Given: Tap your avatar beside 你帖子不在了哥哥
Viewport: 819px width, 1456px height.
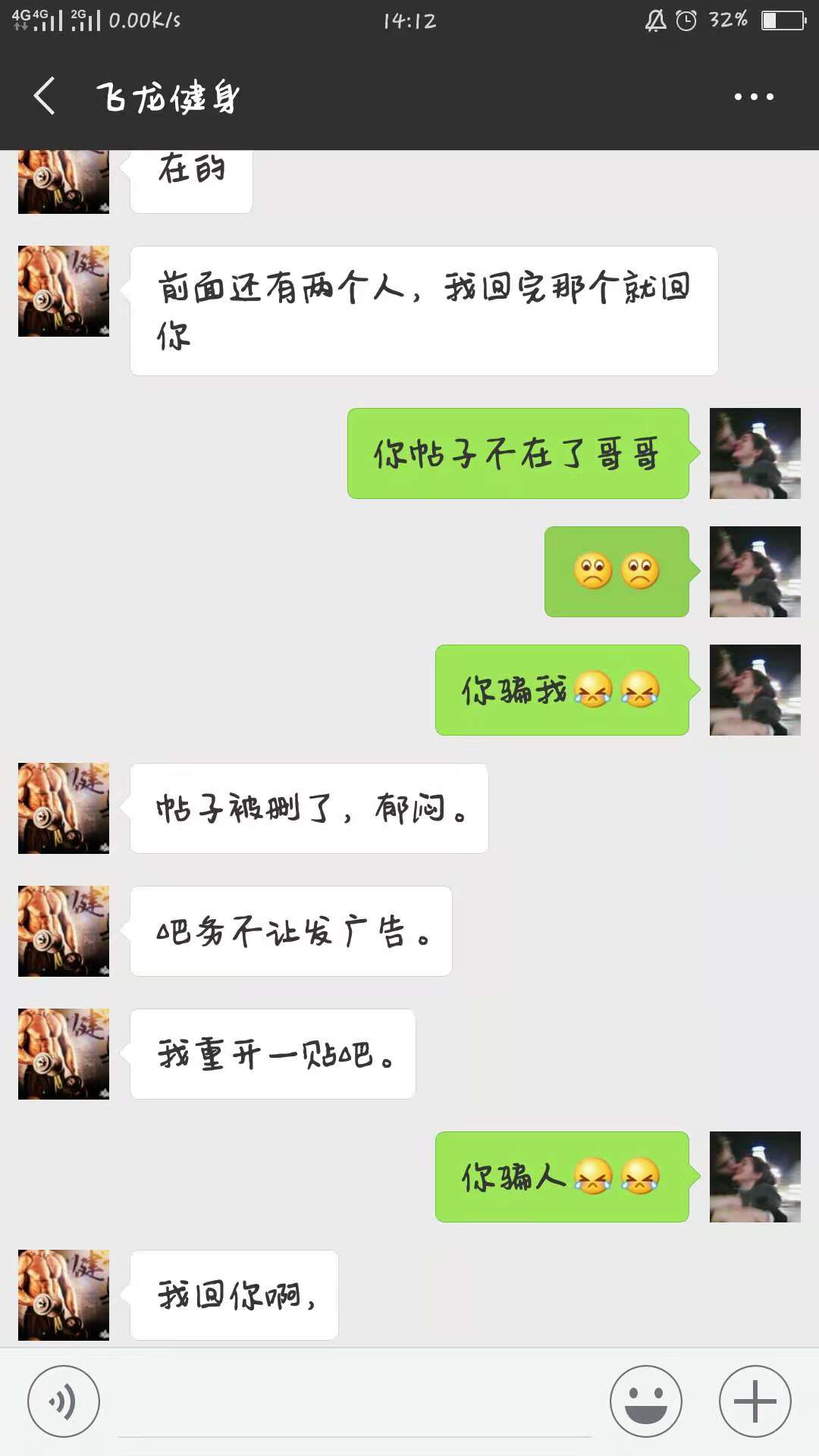Looking at the screenshot, I should pyautogui.click(x=755, y=453).
